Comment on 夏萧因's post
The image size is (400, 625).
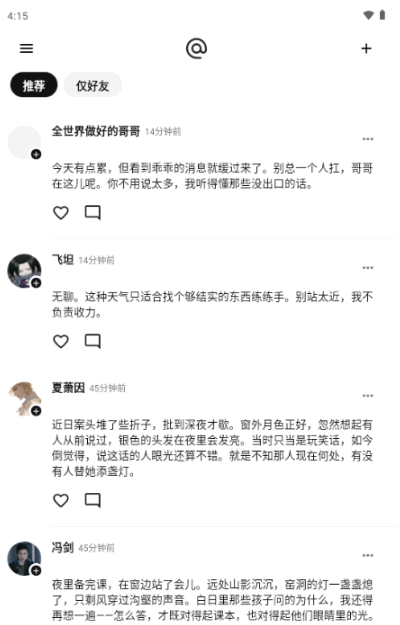[x=93, y=500]
